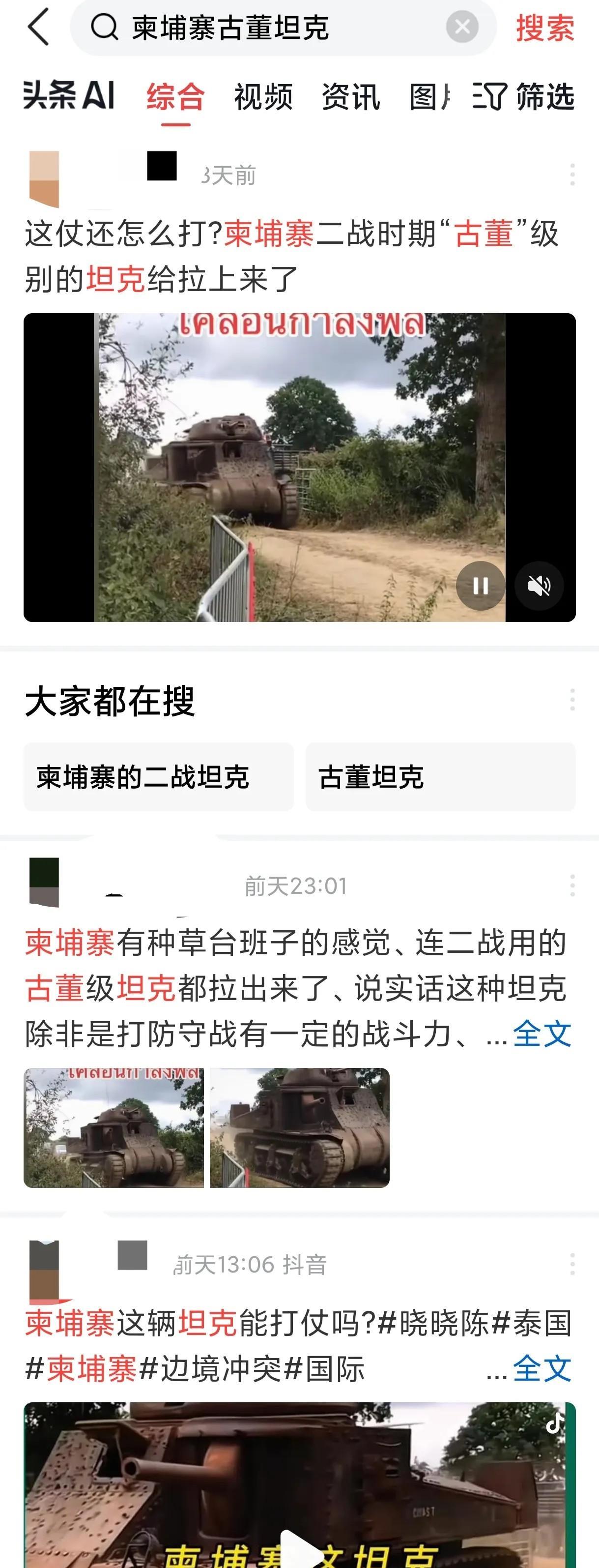Search suggested term 柬埔寨的二战坦克
Image resolution: width=599 pixels, height=1568 pixels.
[159, 777]
